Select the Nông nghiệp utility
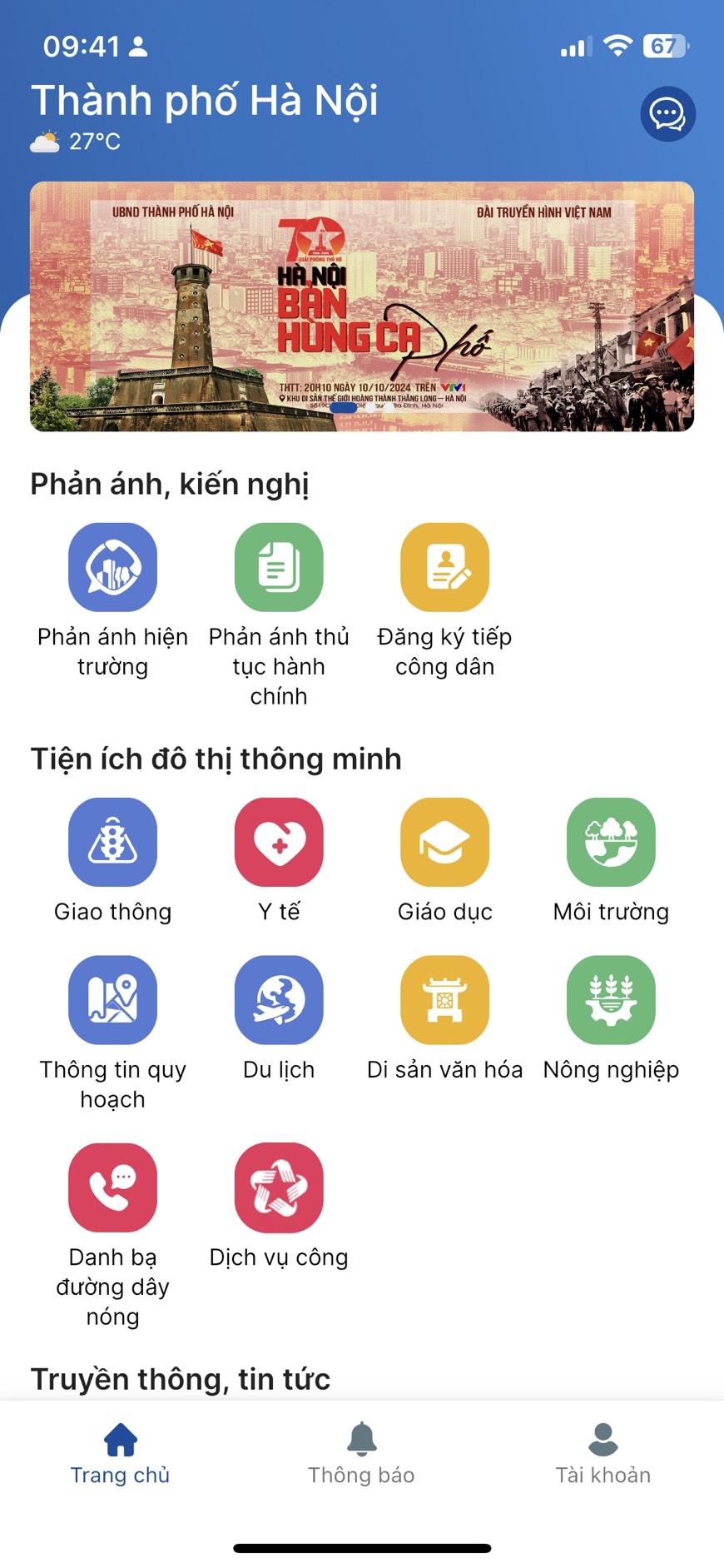 (x=611, y=999)
